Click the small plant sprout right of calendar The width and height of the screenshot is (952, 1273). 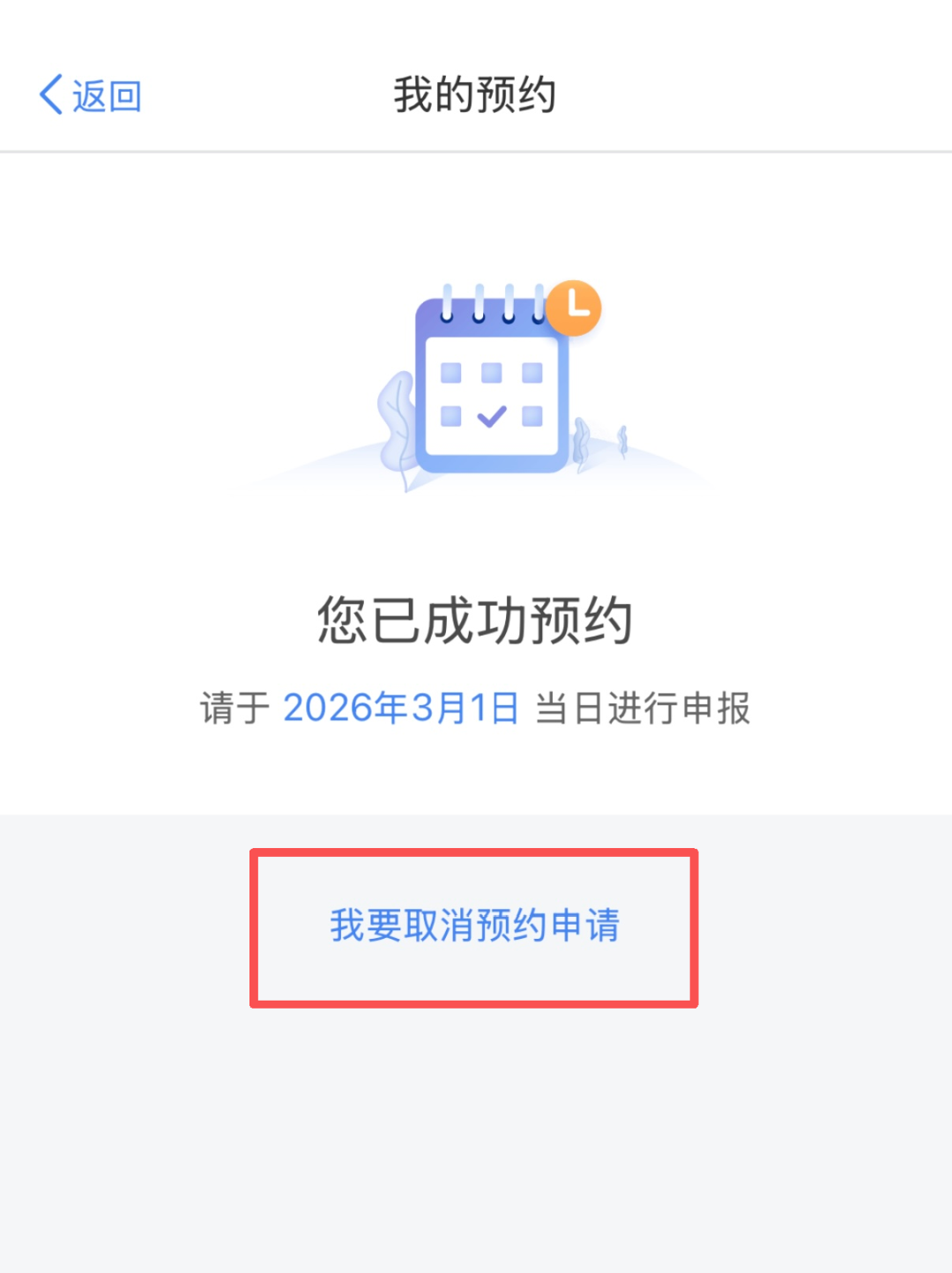pyautogui.click(x=622, y=438)
